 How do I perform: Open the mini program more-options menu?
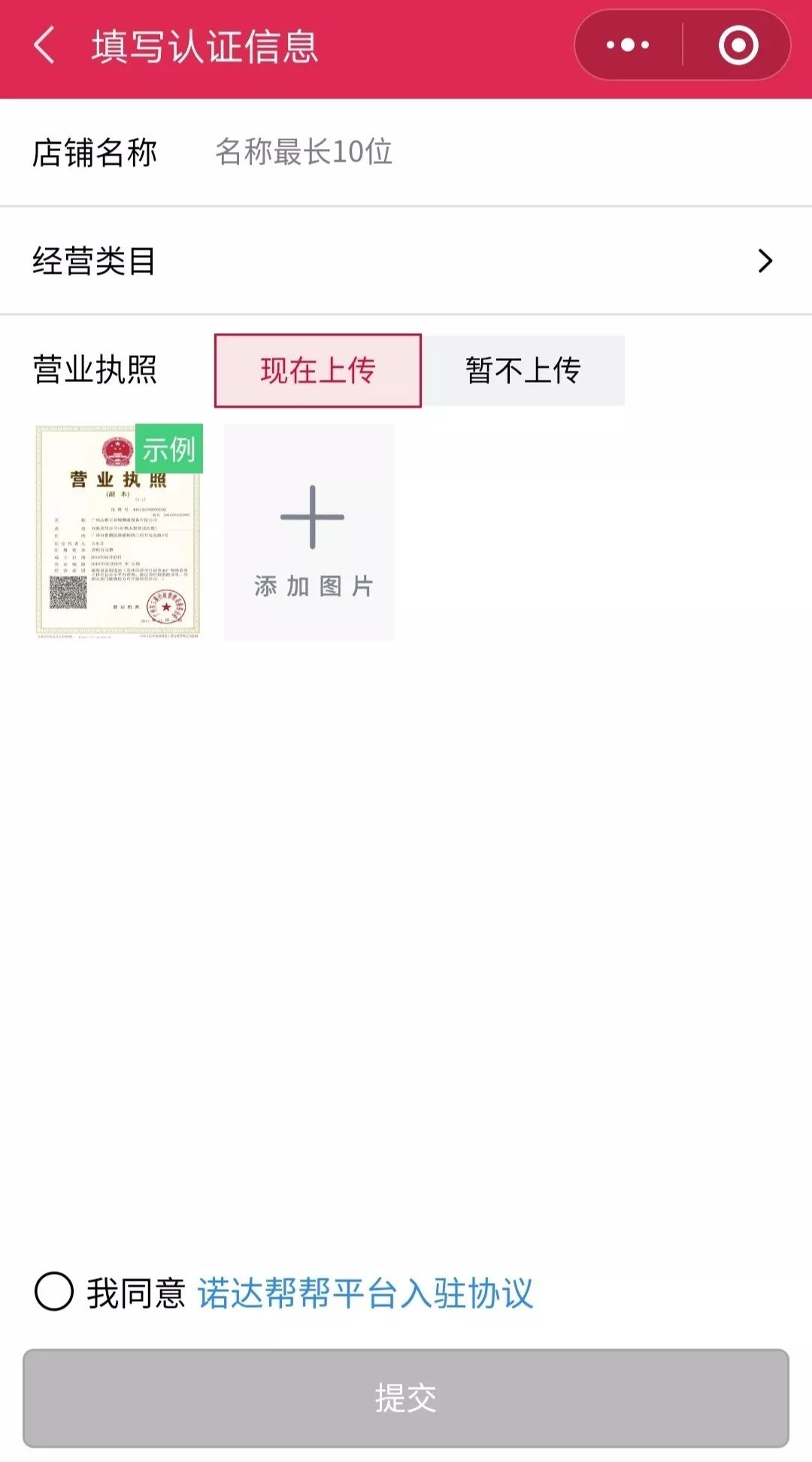coord(629,45)
